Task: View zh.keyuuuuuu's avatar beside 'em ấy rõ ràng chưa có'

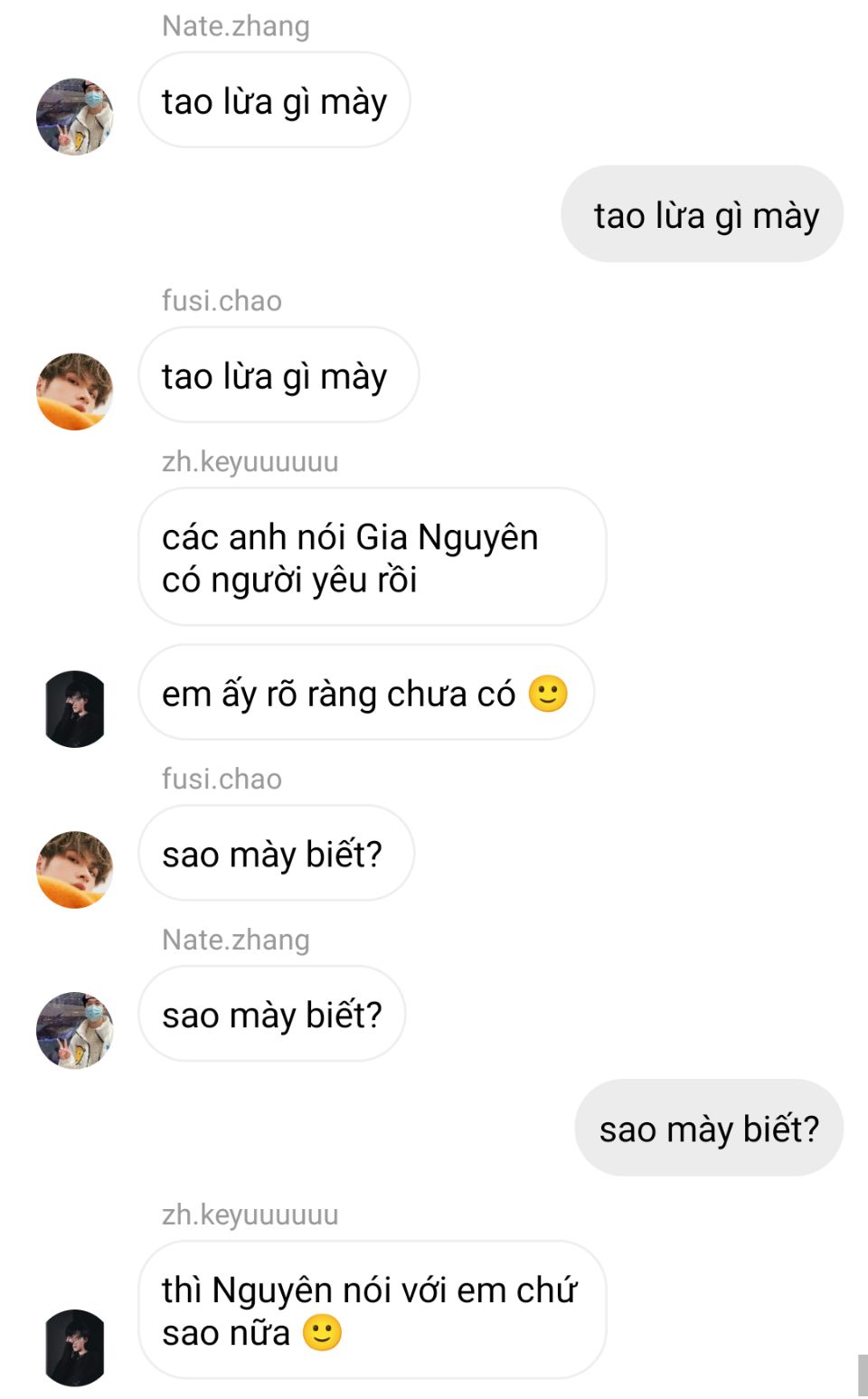Action: [74, 709]
